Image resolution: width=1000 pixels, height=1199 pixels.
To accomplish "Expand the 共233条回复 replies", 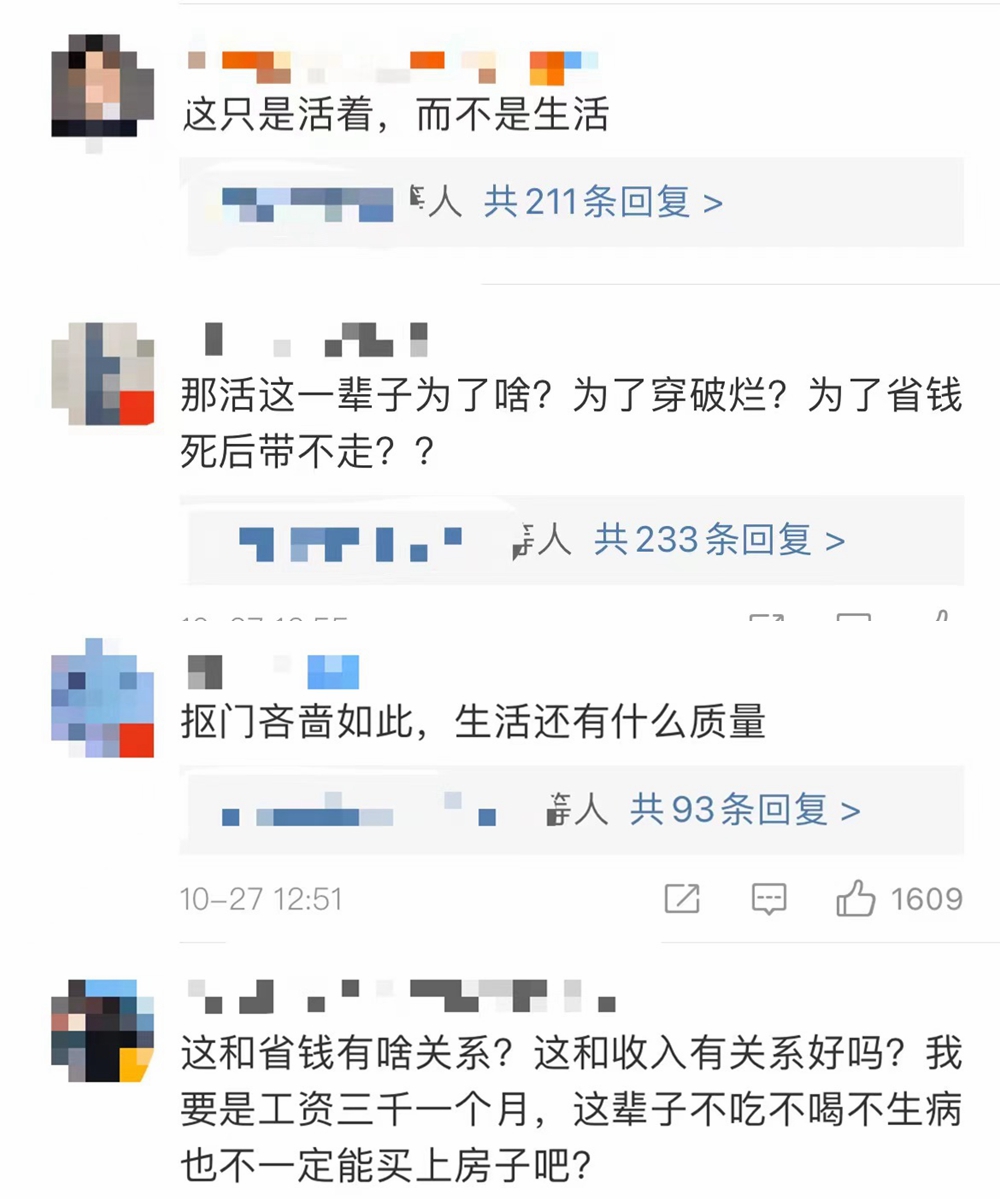I will coord(719,541).
